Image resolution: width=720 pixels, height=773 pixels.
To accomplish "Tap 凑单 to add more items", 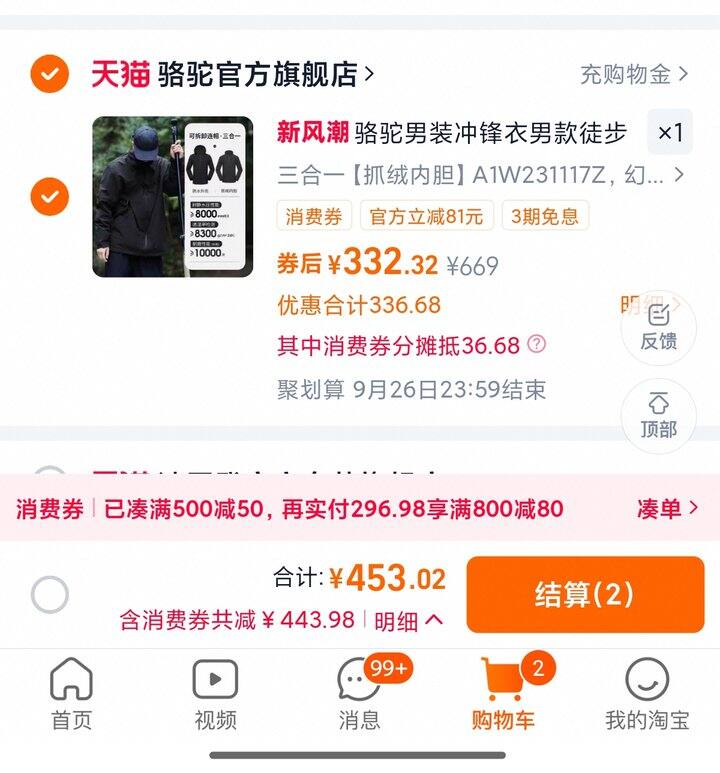I will click(667, 509).
